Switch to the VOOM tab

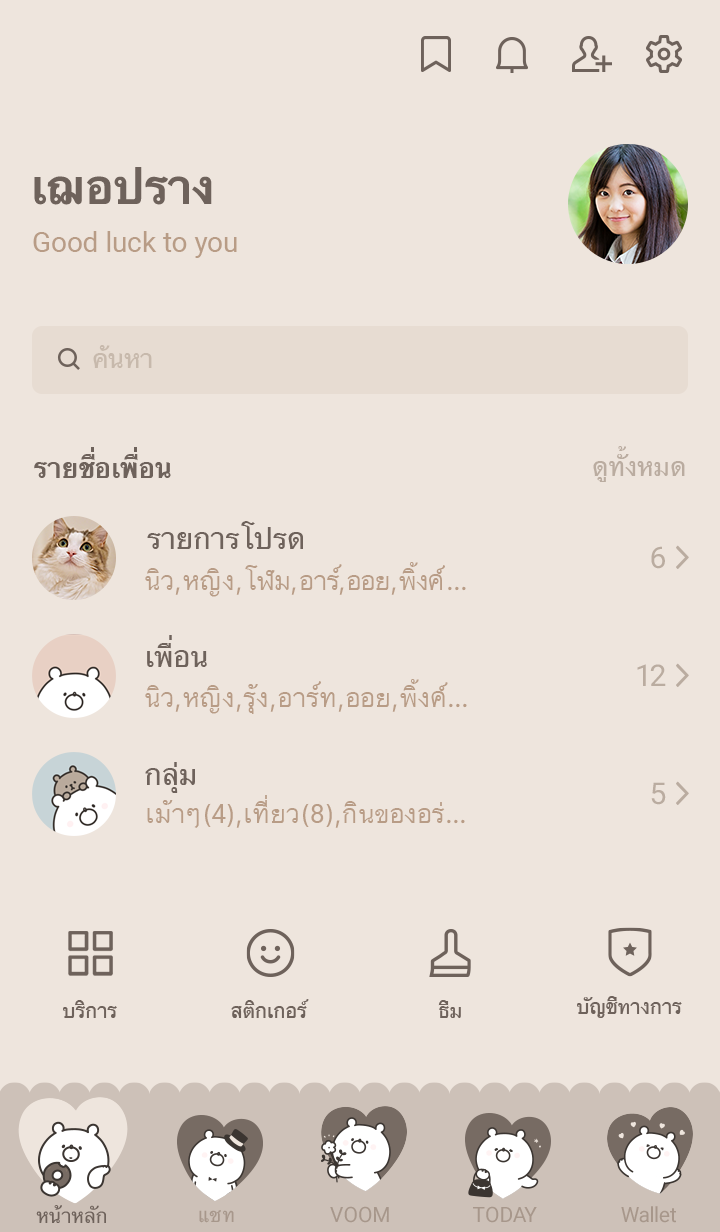[x=360, y=1166]
